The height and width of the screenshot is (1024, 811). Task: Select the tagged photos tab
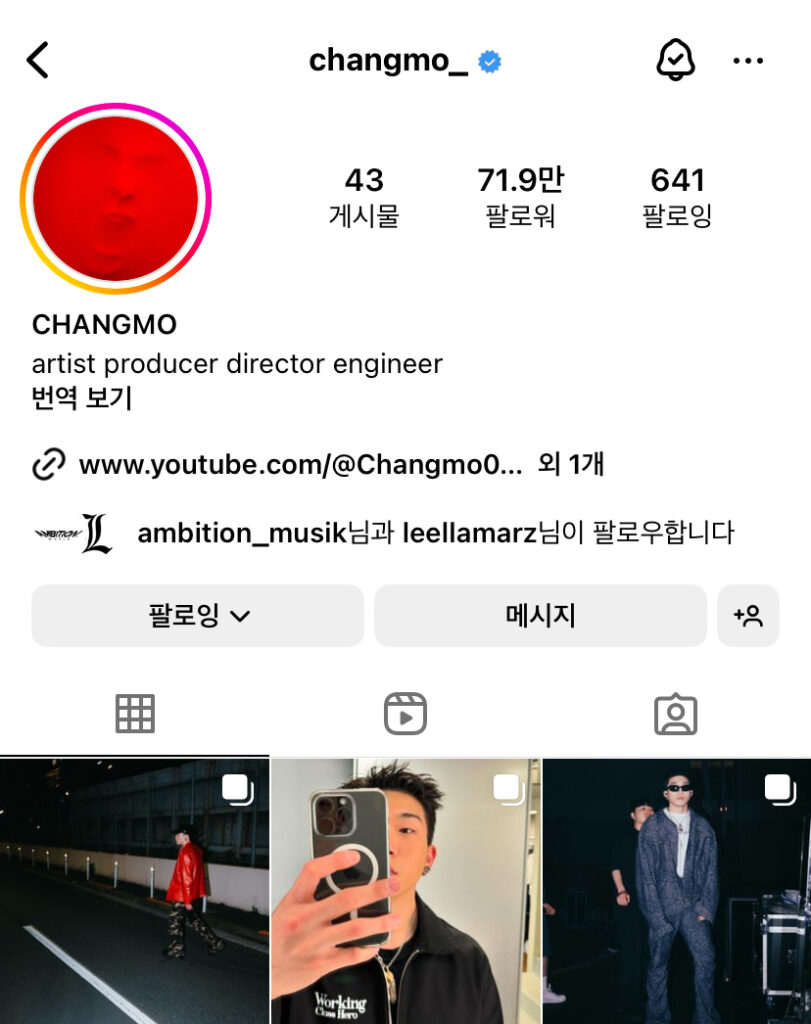[675, 713]
